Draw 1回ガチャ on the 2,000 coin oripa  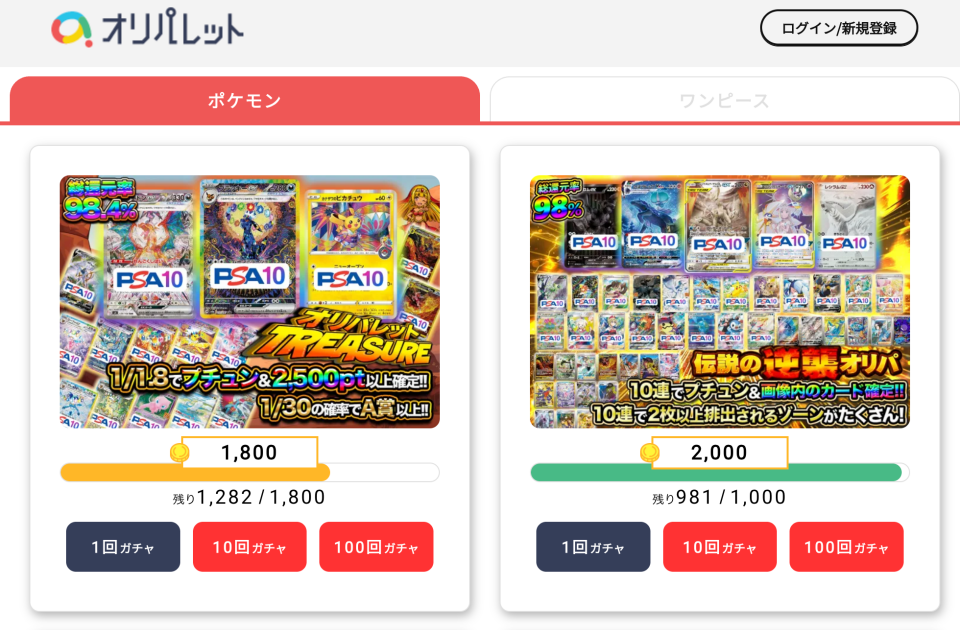coord(593,547)
